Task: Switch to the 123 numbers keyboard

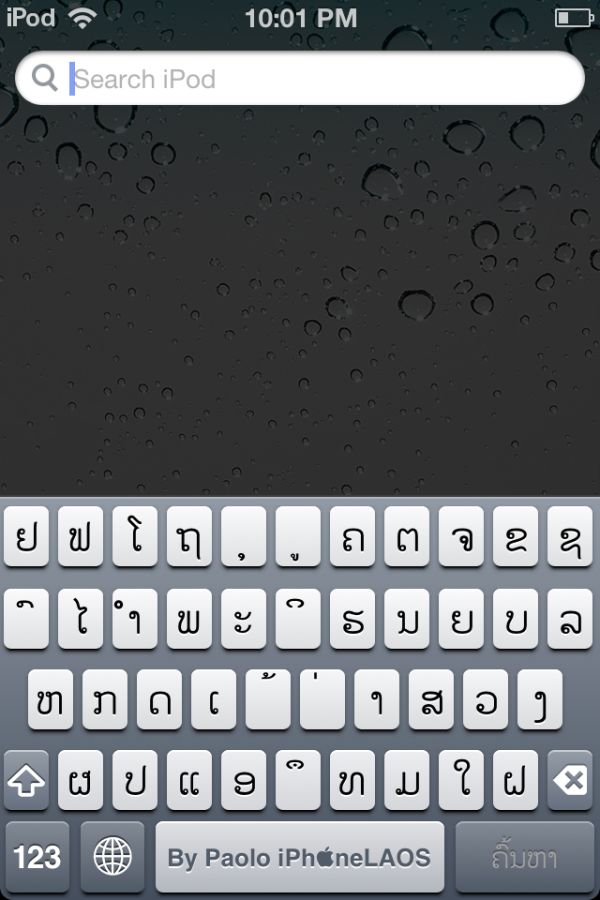Action: [x=38, y=857]
